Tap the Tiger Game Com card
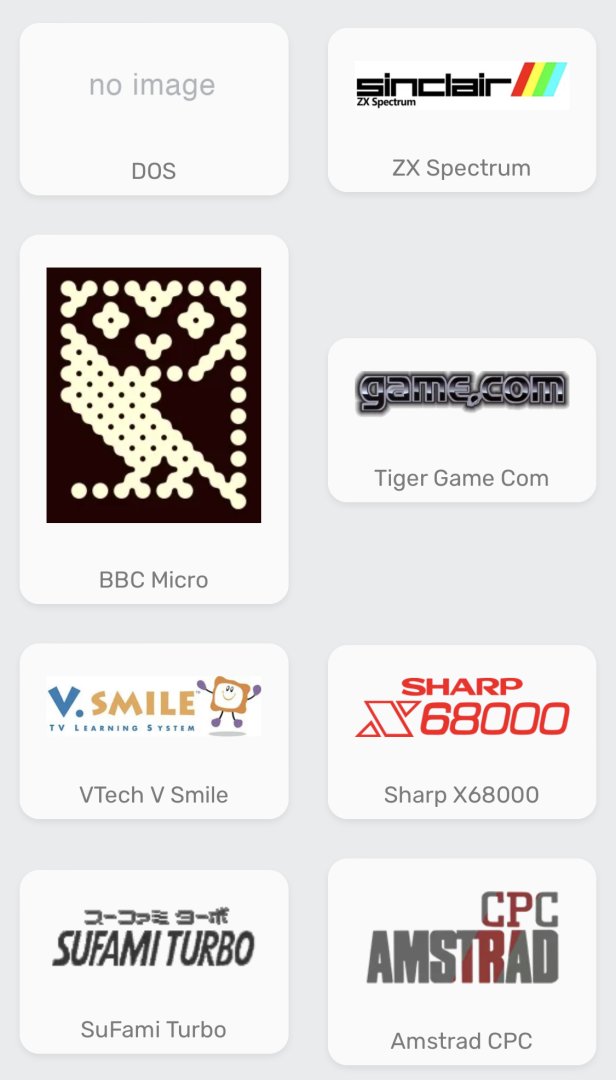Image resolution: width=616 pixels, height=1080 pixels. click(462, 420)
